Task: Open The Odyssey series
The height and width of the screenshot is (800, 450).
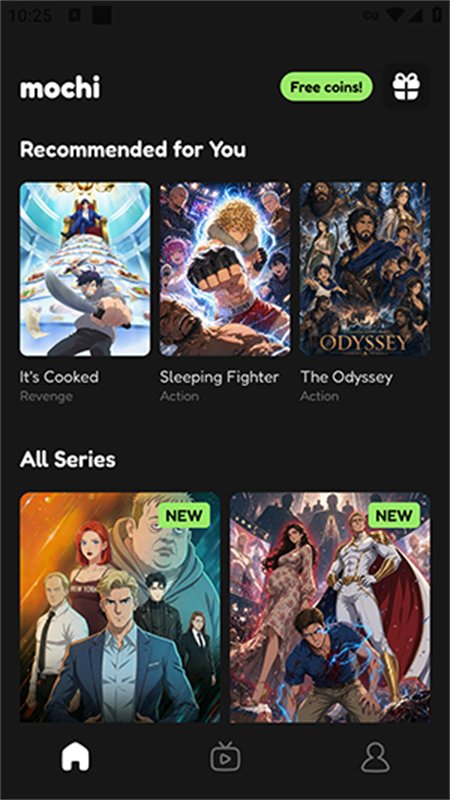Action: (365, 269)
